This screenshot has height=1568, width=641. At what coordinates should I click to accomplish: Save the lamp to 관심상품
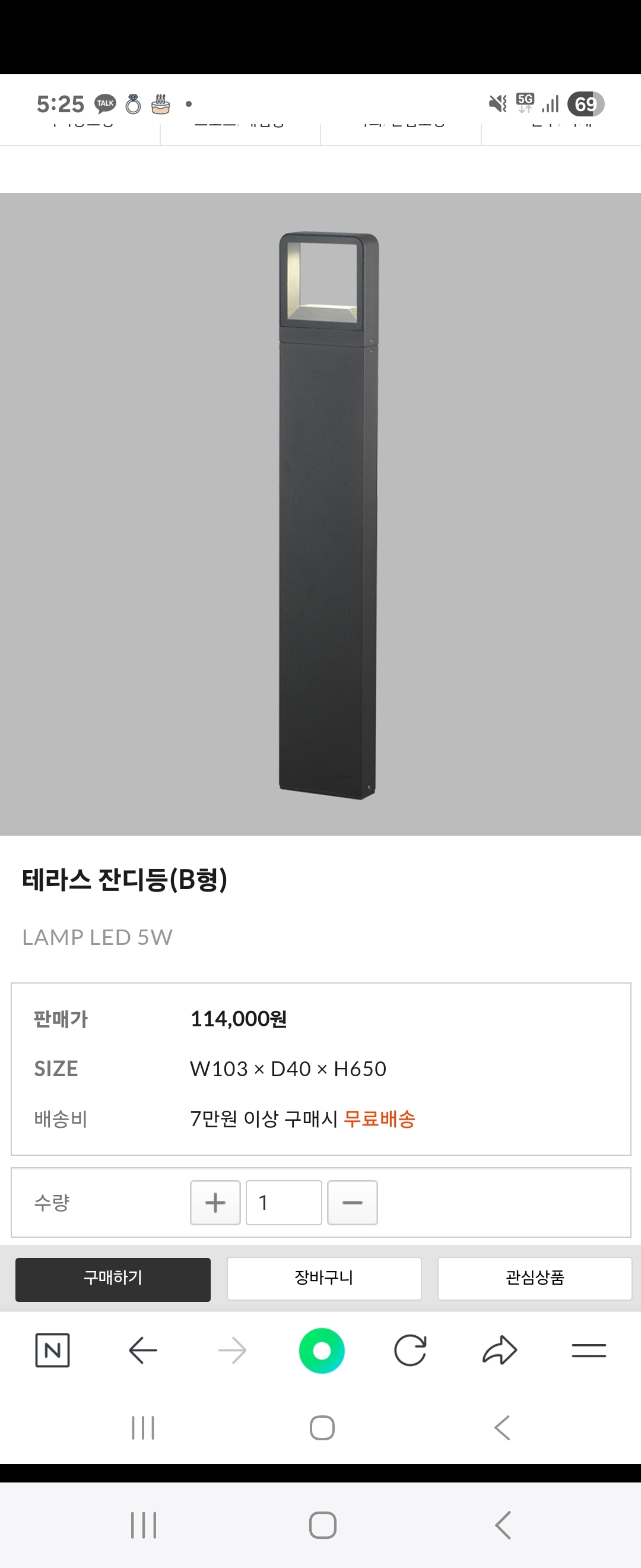coord(535,1279)
